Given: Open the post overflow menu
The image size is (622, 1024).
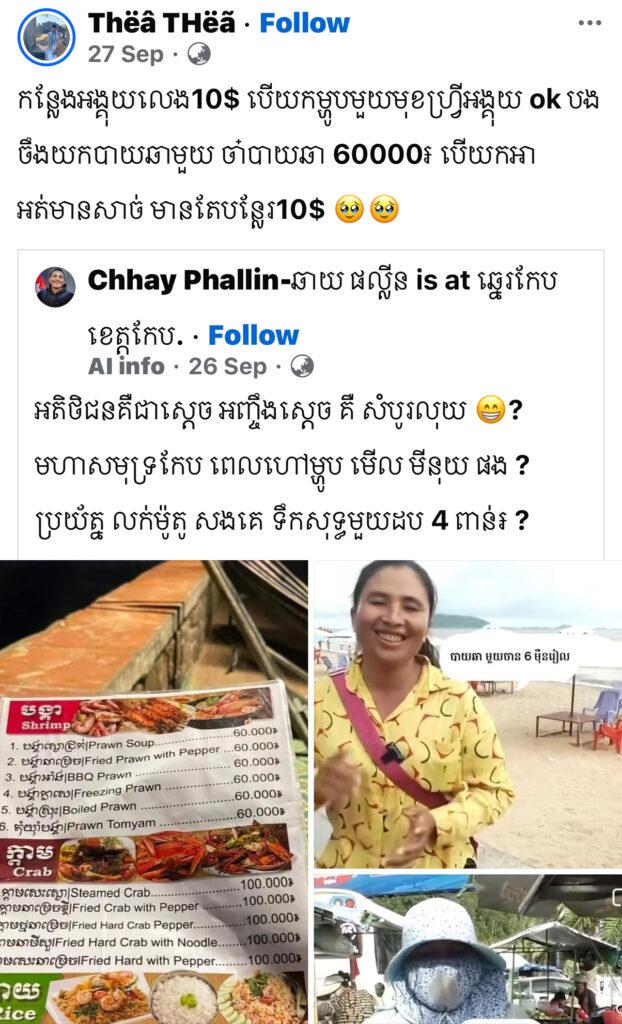Looking at the screenshot, I should click(x=589, y=23).
